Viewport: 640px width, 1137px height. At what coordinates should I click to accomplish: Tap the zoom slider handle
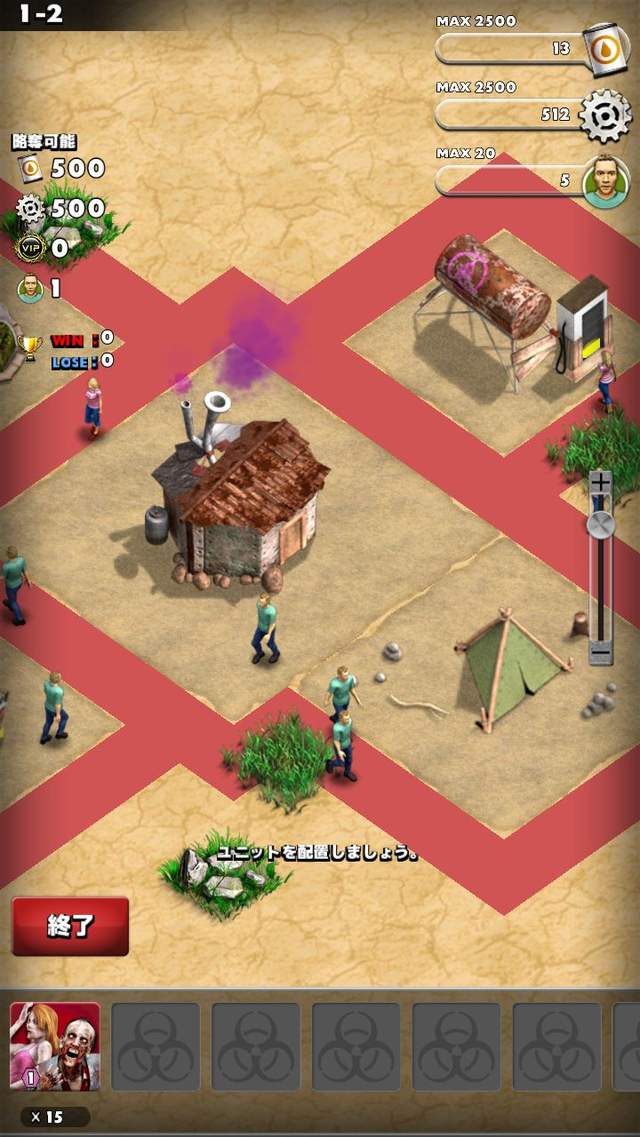tap(600, 525)
